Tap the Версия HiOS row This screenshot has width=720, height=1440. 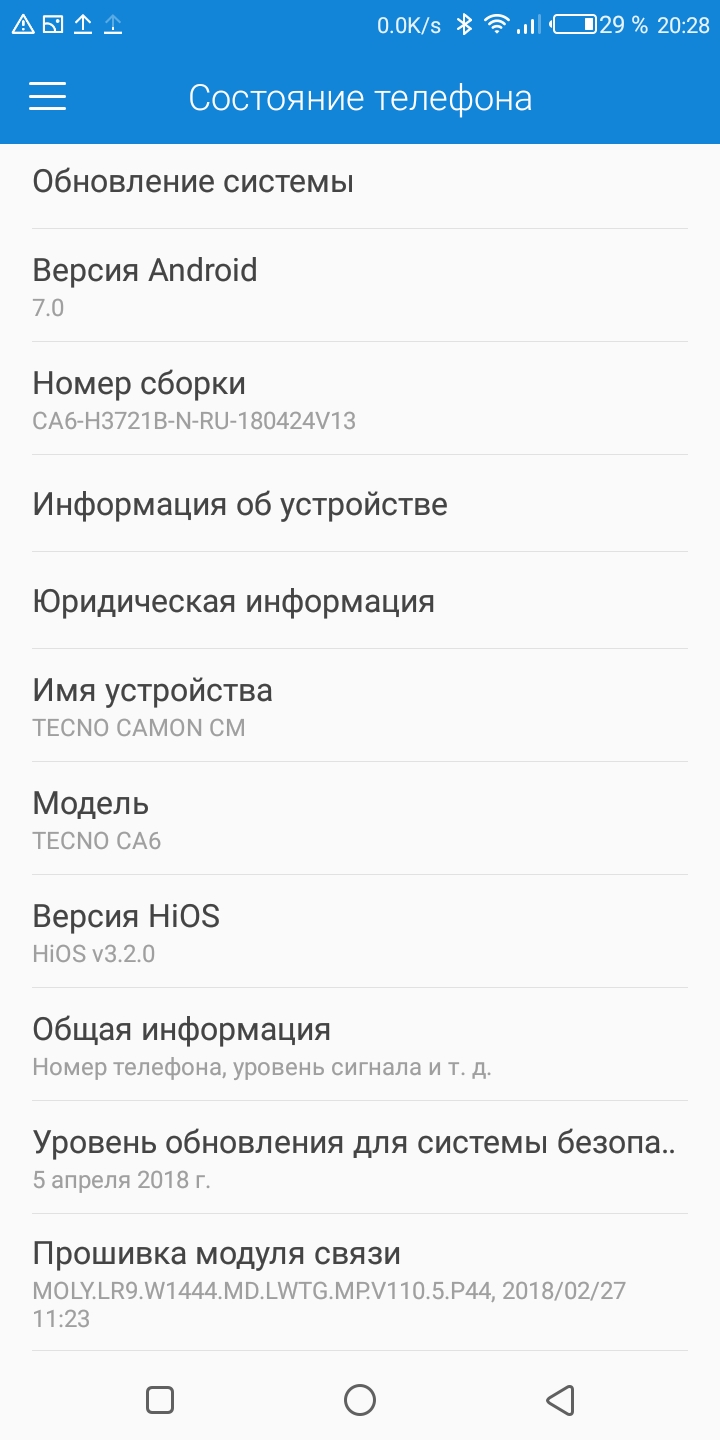click(360, 932)
